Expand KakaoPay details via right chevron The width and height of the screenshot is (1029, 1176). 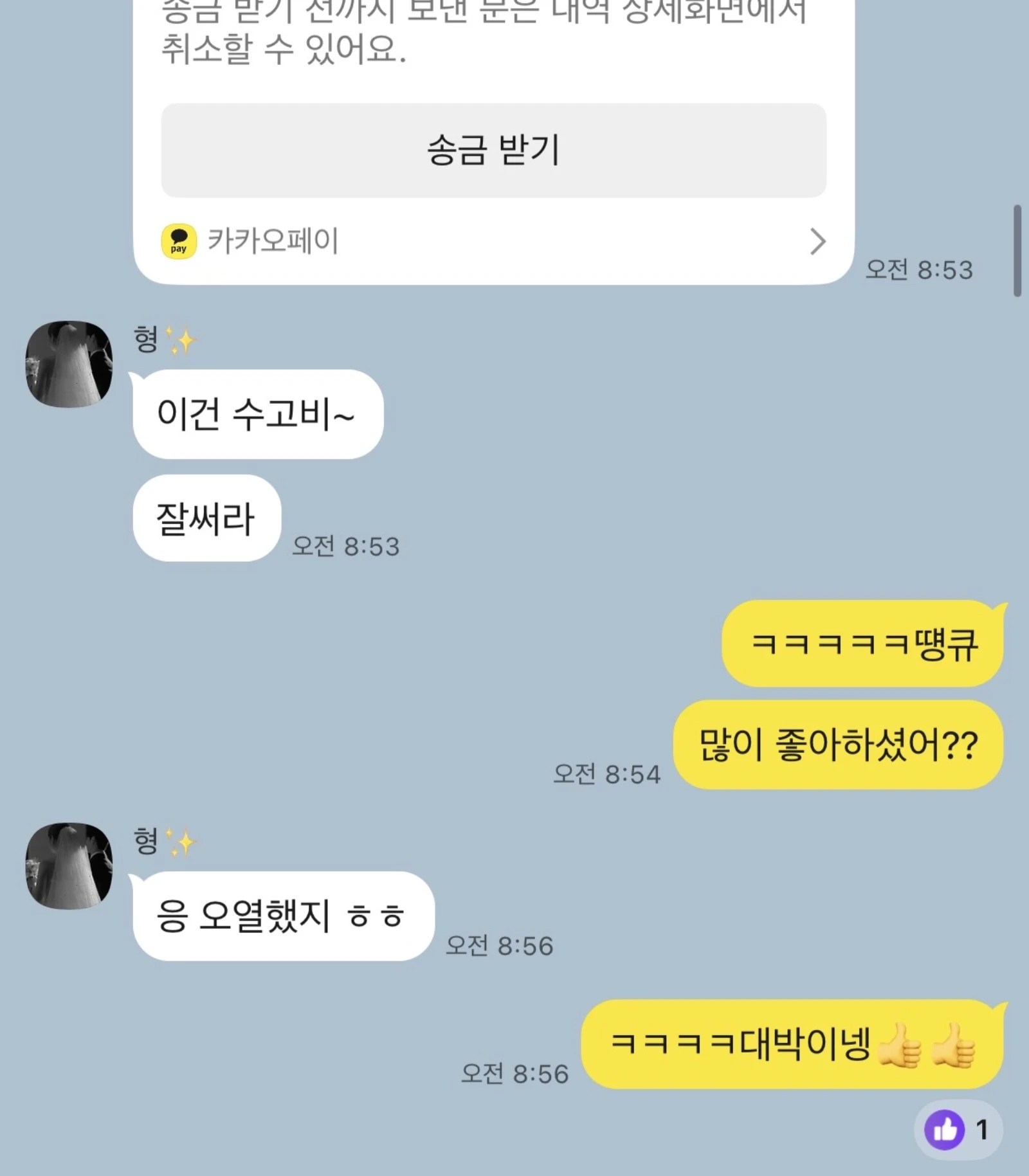pos(818,241)
